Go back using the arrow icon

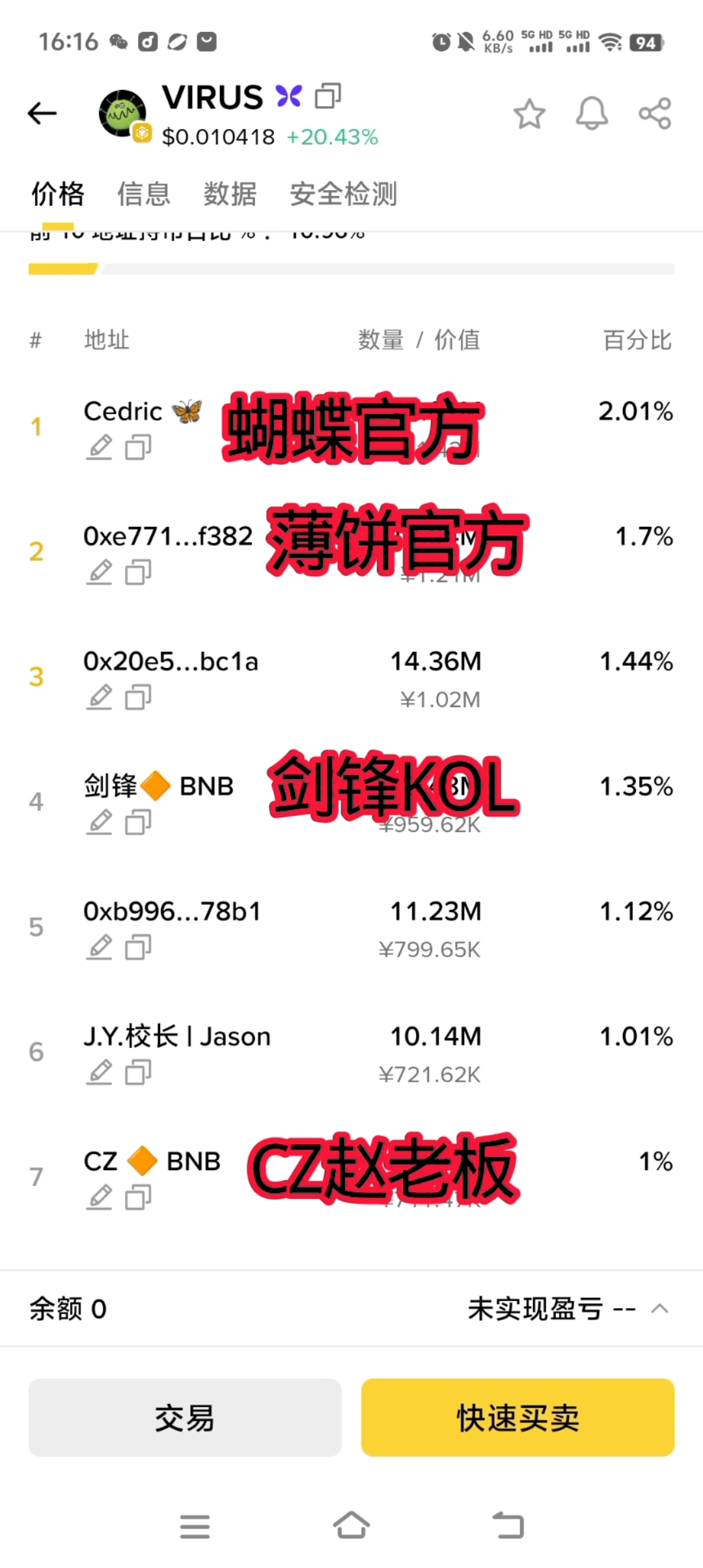[x=43, y=113]
